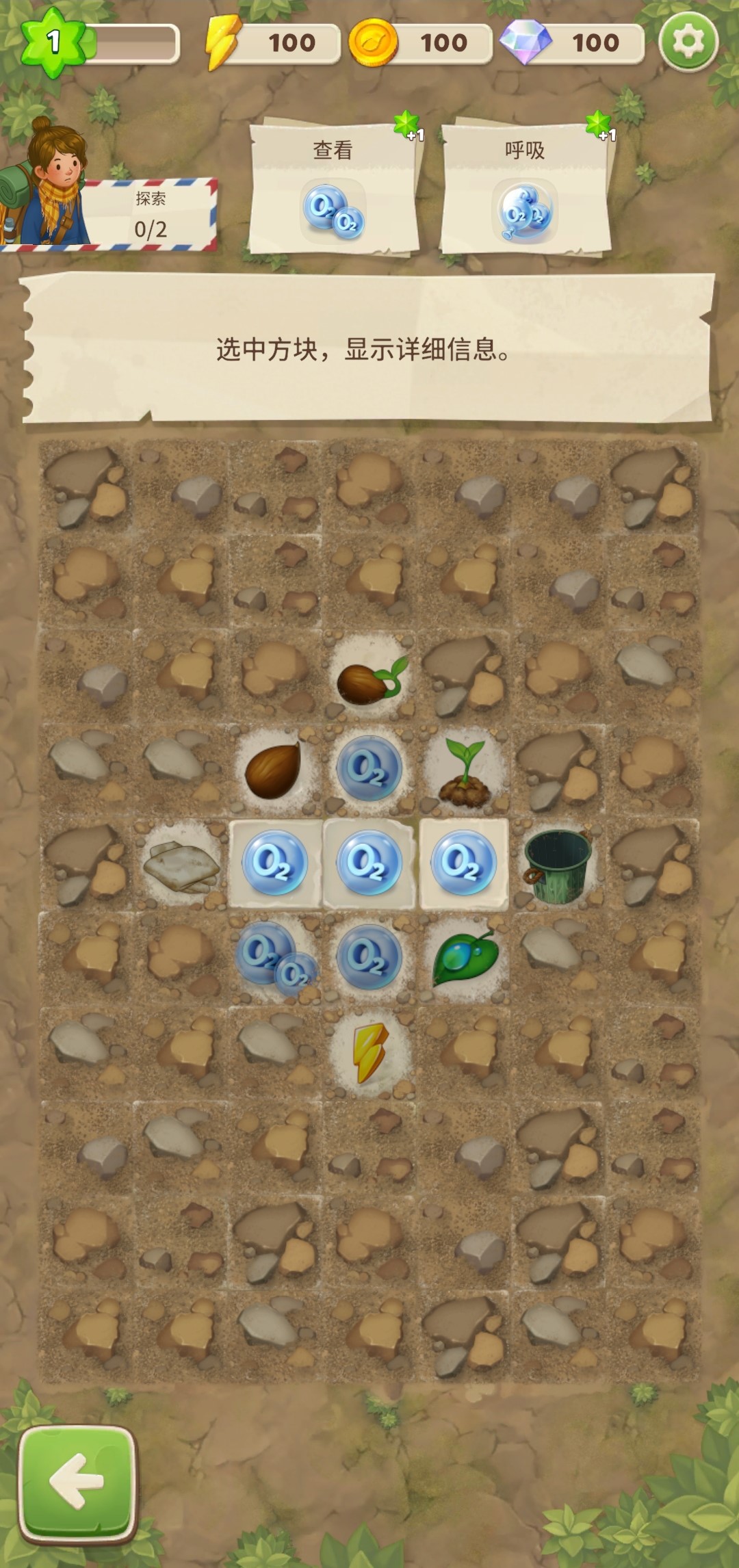The width and height of the screenshot is (739, 1568).
Task: Select the sprouting seed tile
Action: (x=370, y=677)
